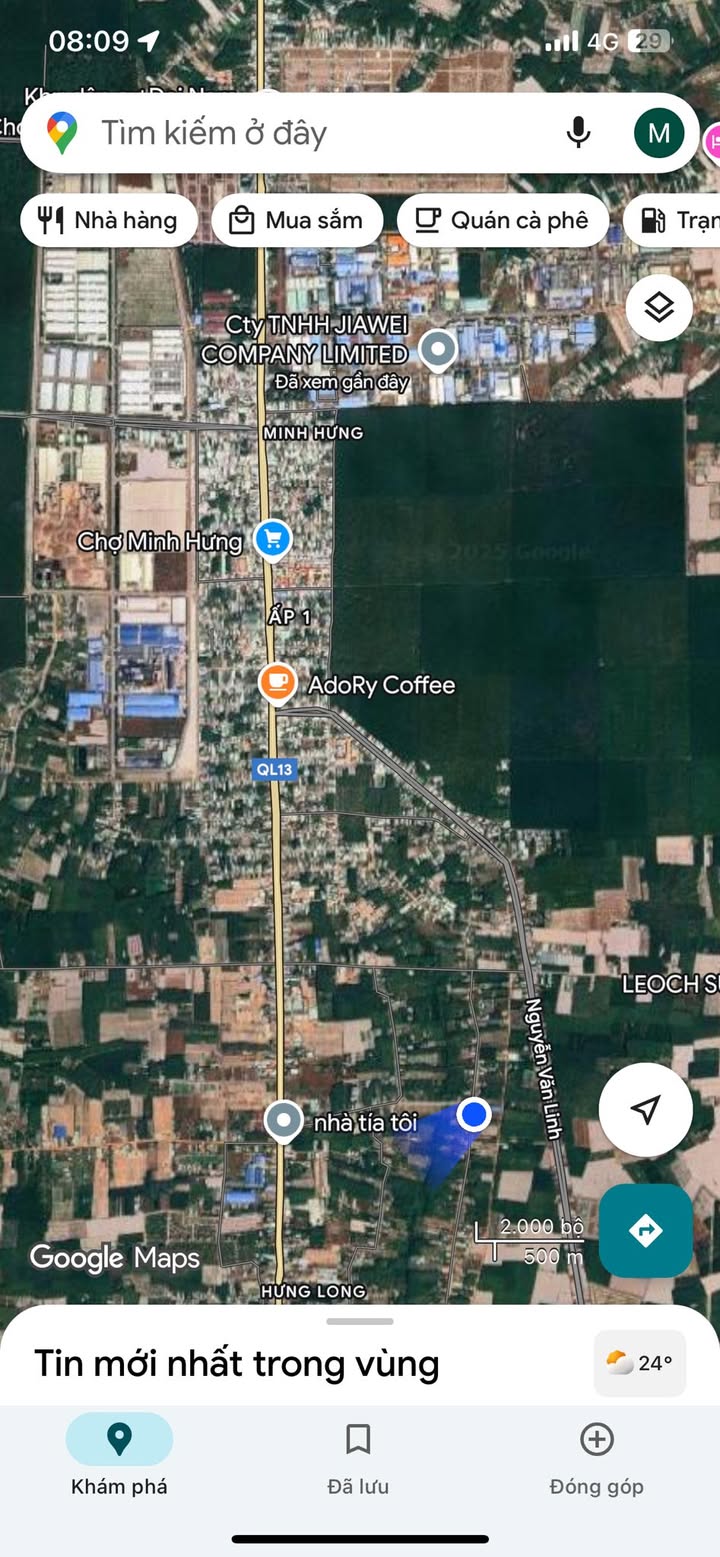The height and width of the screenshot is (1557, 720).
Task: Select the "Nhà hàng" chip
Action: coord(109,221)
